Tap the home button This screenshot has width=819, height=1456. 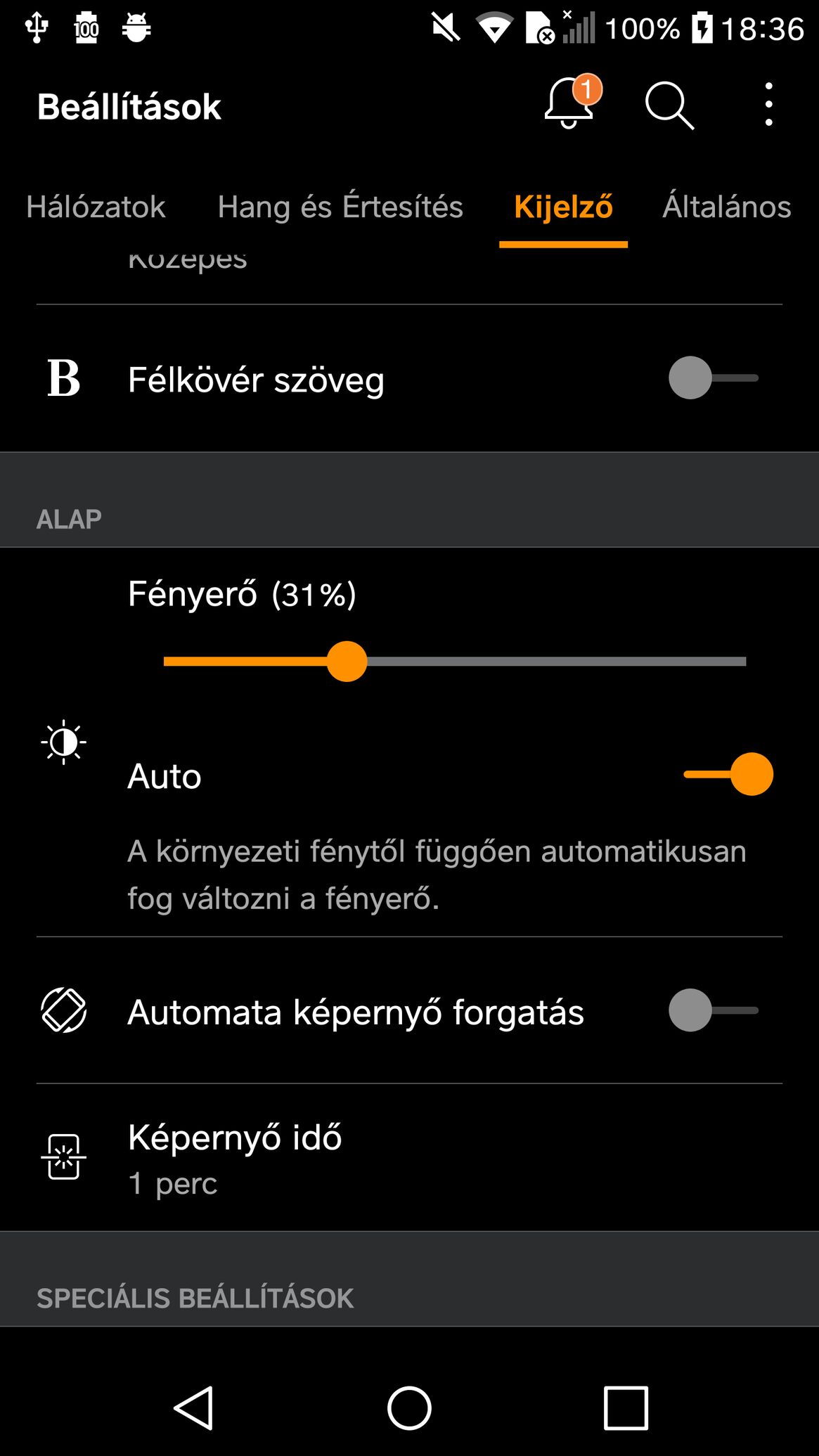click(409, 1408)
